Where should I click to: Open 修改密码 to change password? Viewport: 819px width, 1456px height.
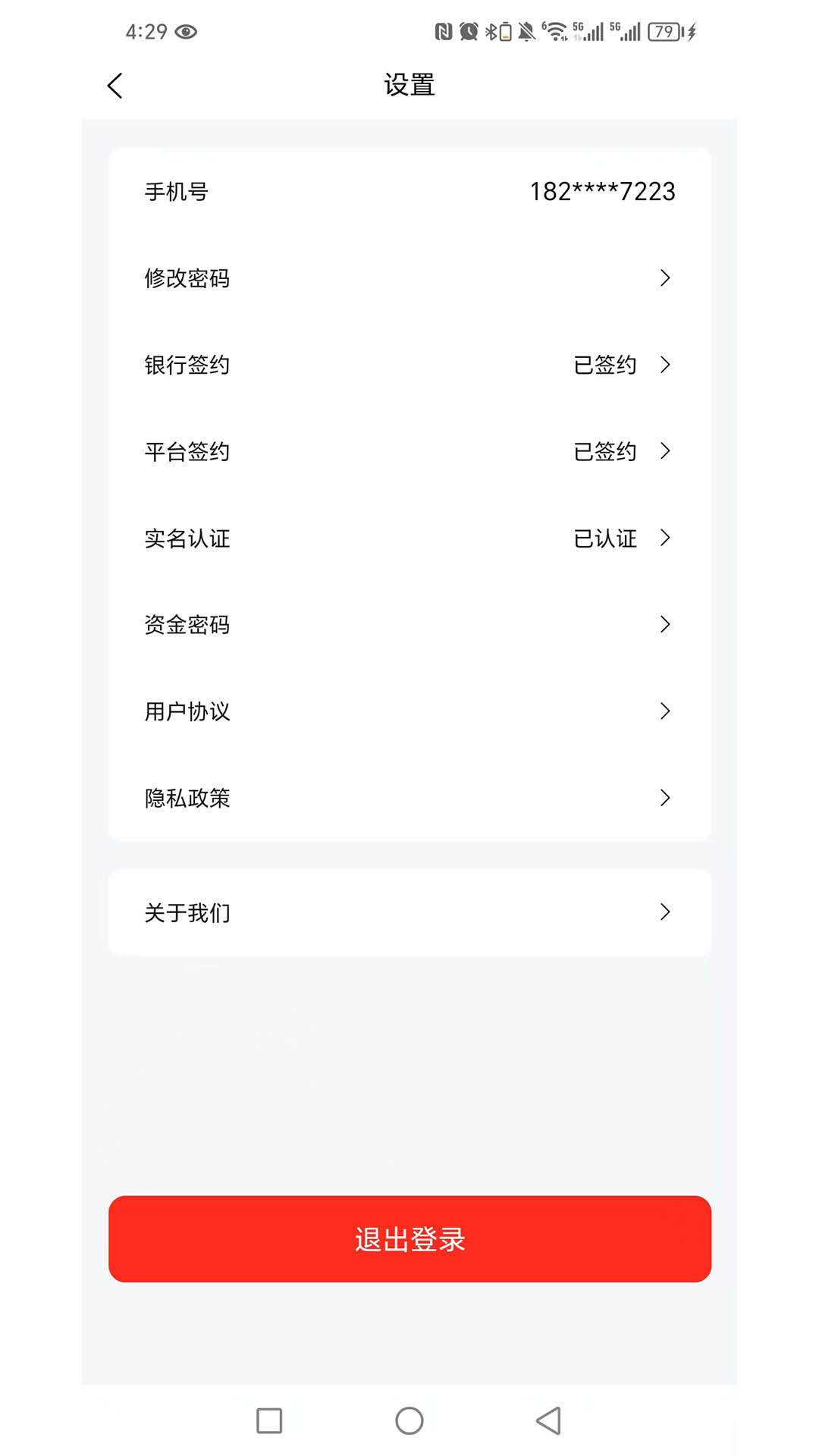click(409, 278)
